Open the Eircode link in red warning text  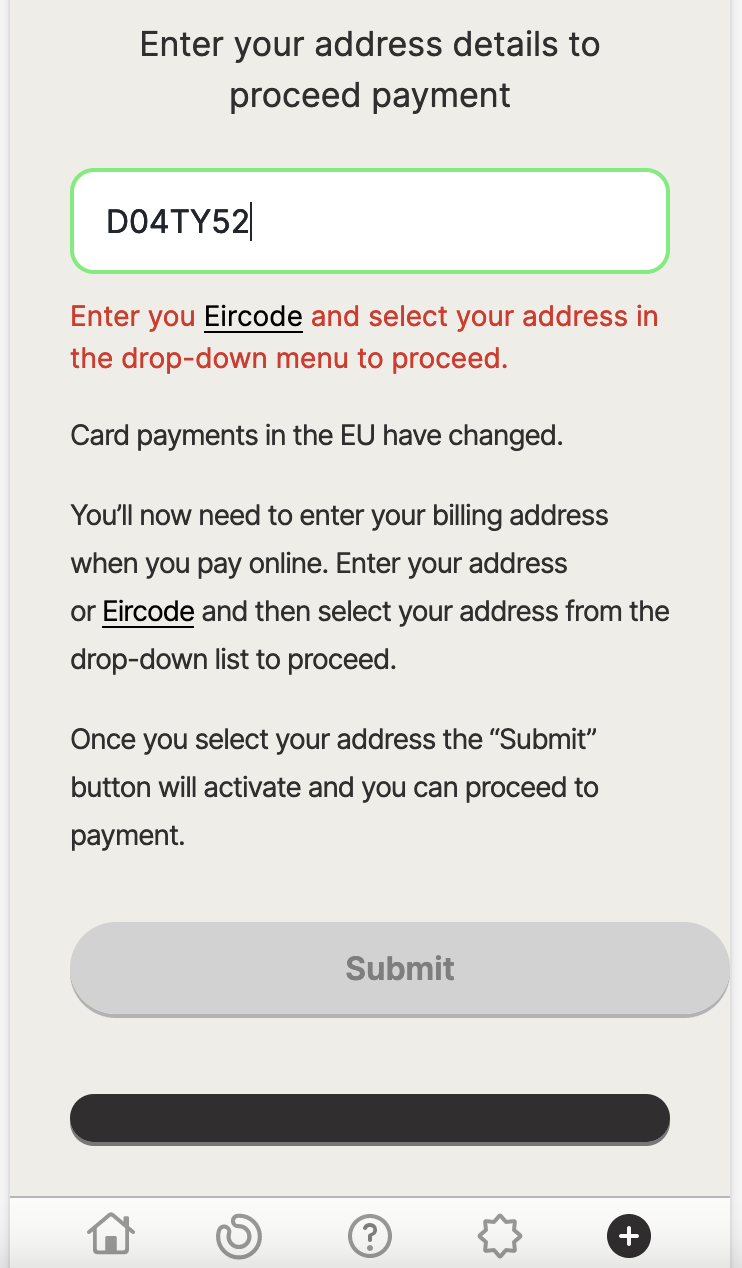tap(253, 316)
